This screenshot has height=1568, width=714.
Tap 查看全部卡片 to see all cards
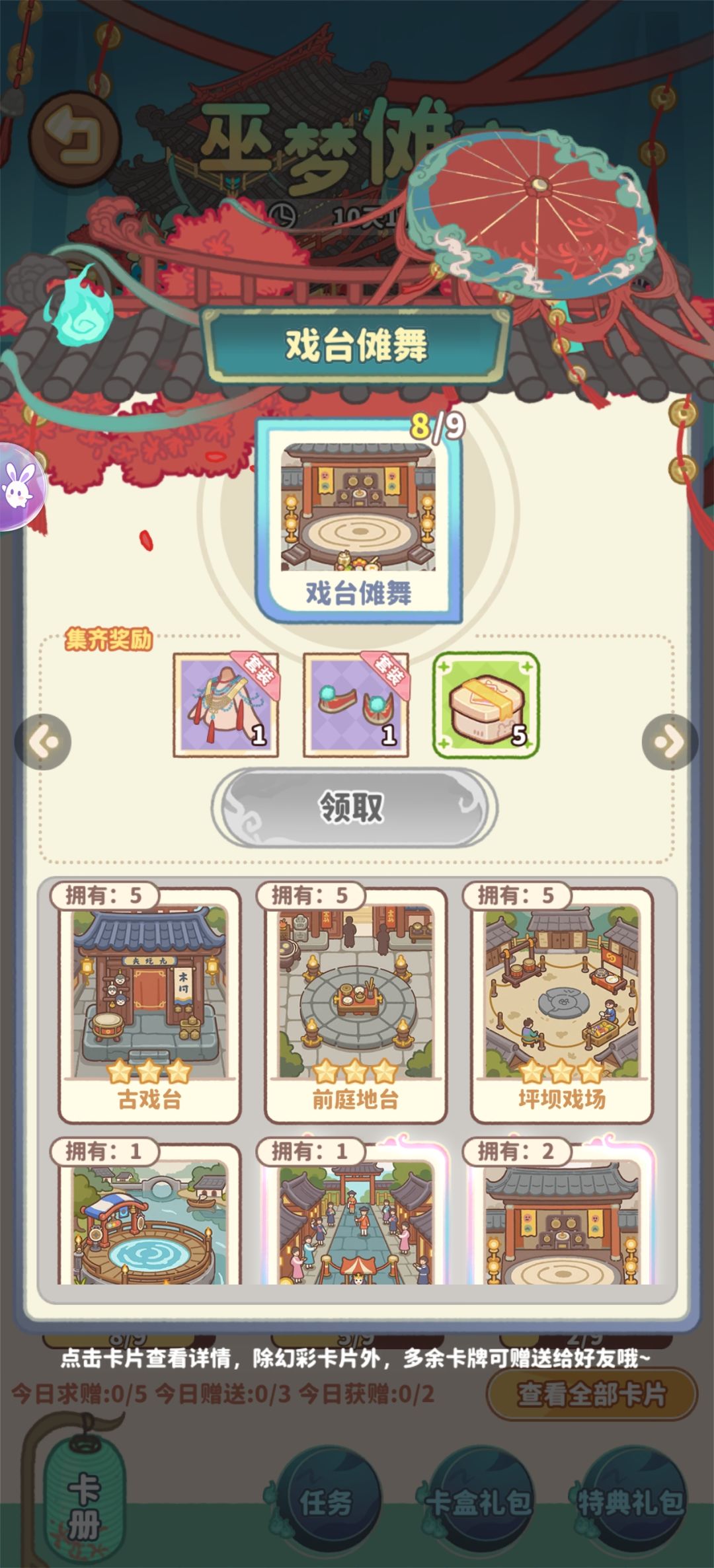click(592, 1394)
